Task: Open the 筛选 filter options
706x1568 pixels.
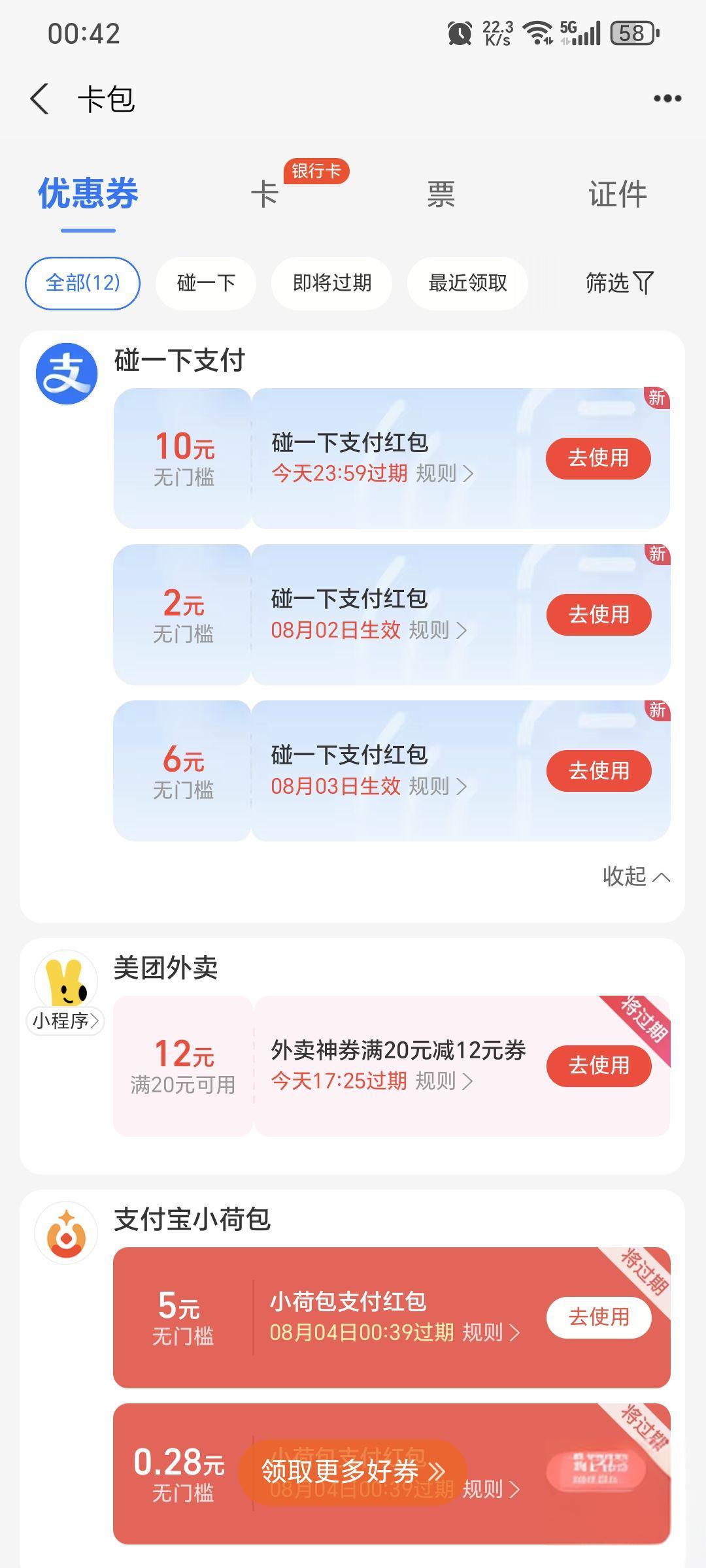Action: click(x=619, y=283)
